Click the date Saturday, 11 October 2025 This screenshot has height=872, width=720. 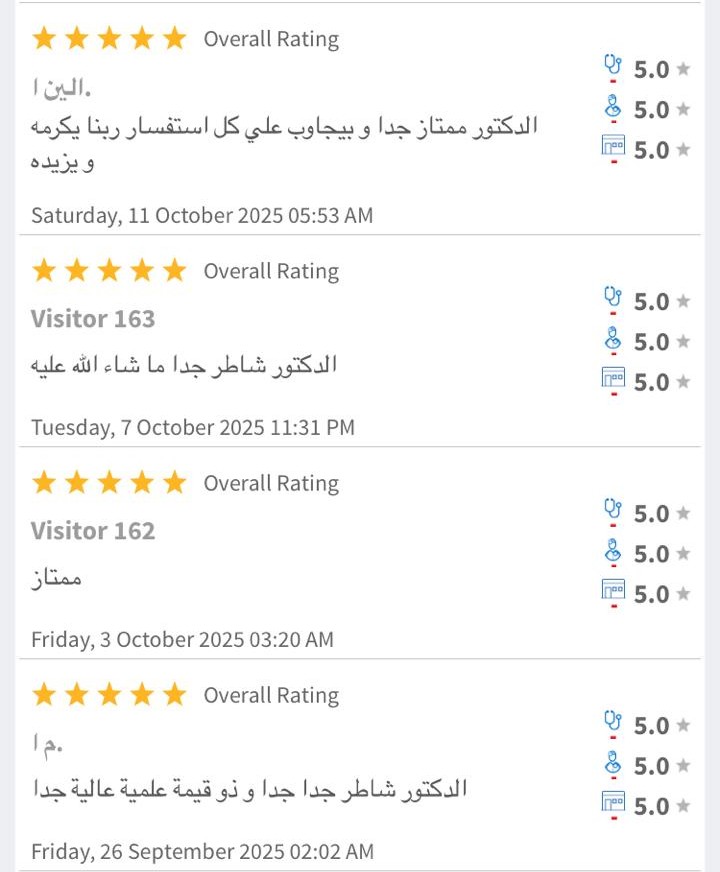point(201,215)
